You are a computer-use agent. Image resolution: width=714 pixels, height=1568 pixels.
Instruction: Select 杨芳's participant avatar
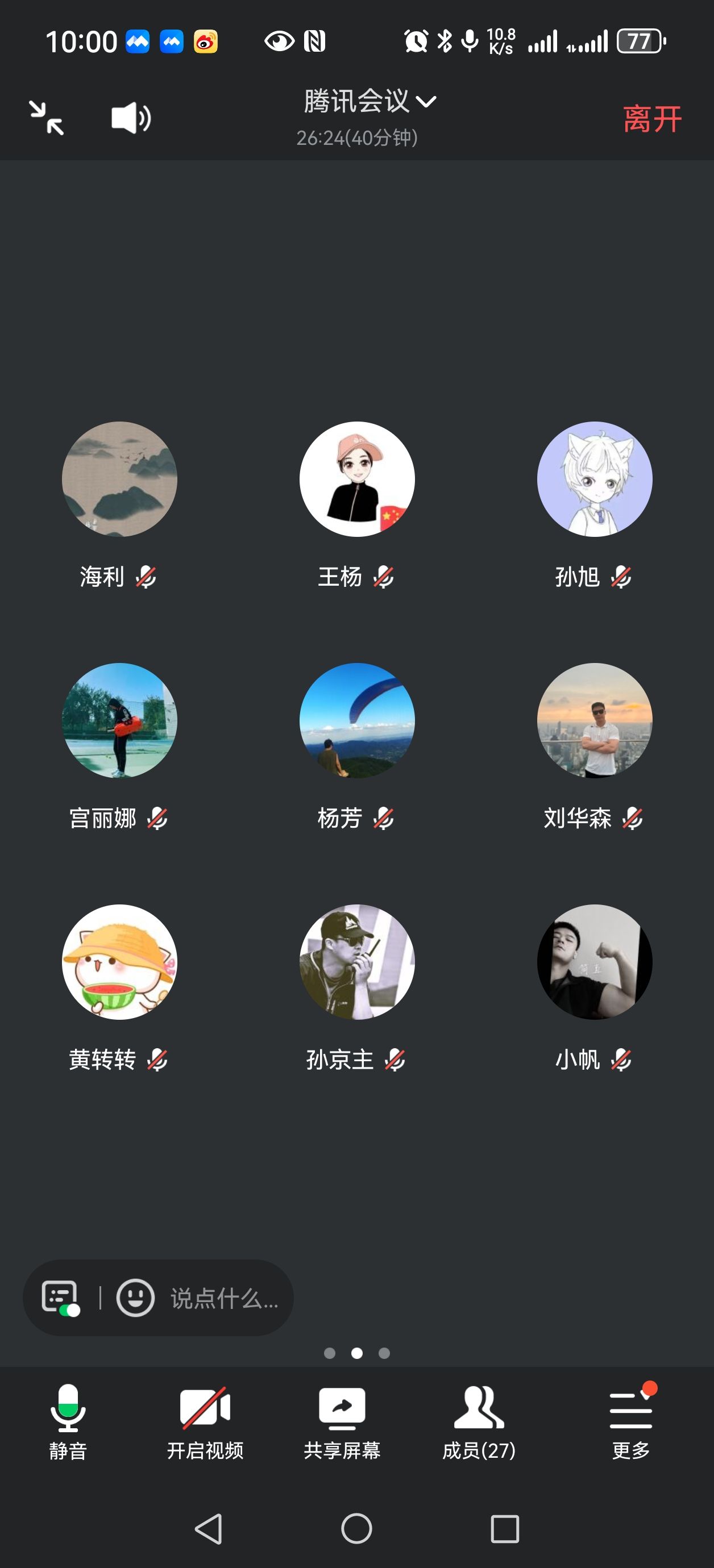[357, 721]
